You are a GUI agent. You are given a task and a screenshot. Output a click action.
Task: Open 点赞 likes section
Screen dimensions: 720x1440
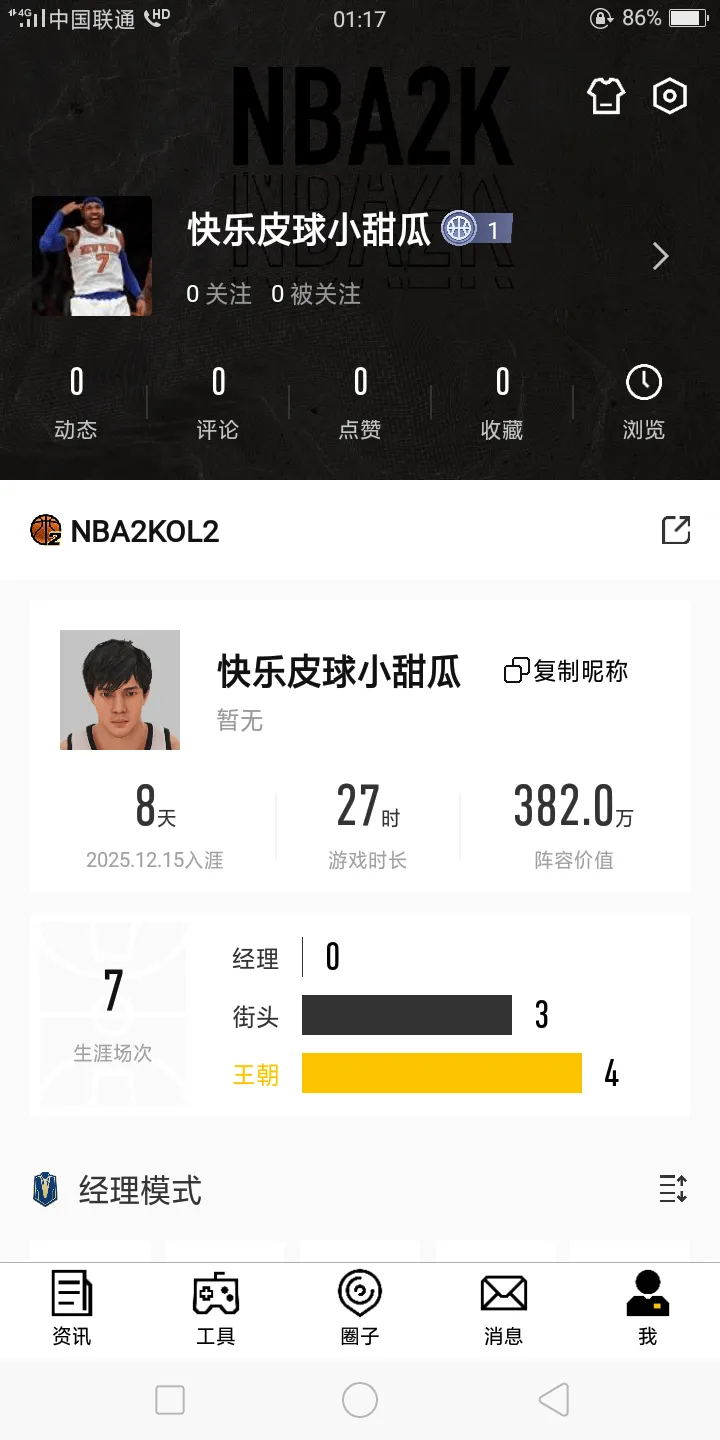point(360,403)
